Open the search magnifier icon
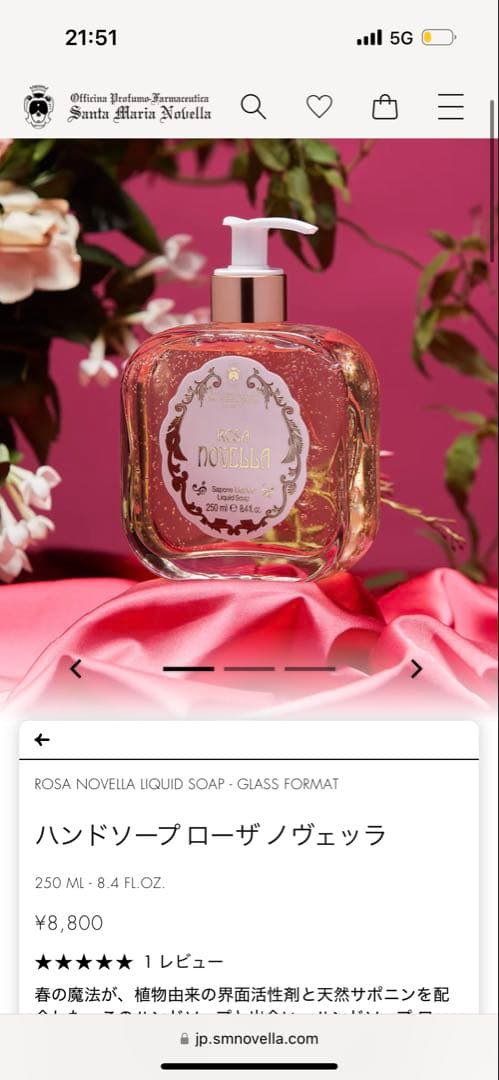 point(253,107)
